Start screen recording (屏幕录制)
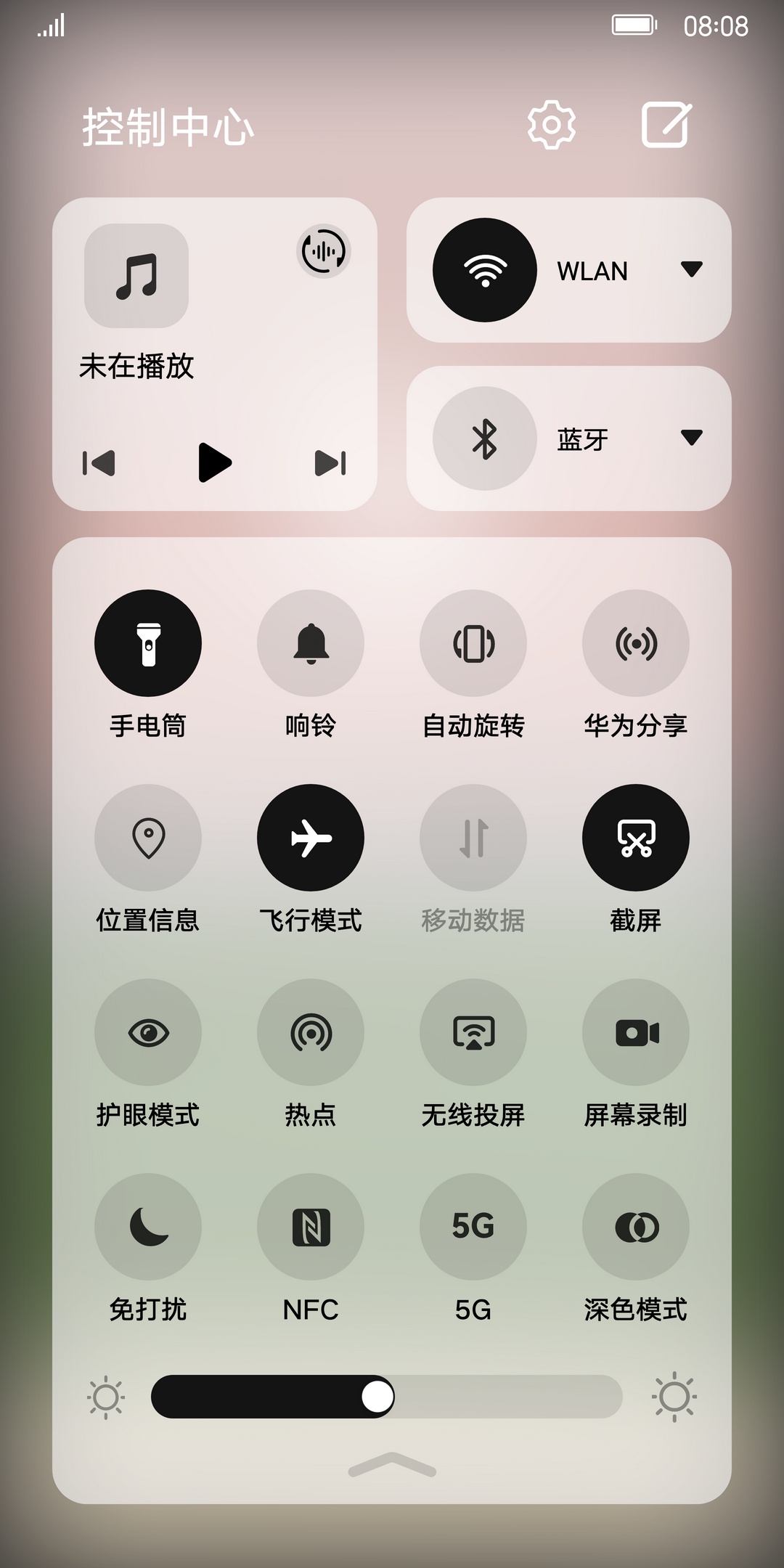 (x=636, y=1032)
